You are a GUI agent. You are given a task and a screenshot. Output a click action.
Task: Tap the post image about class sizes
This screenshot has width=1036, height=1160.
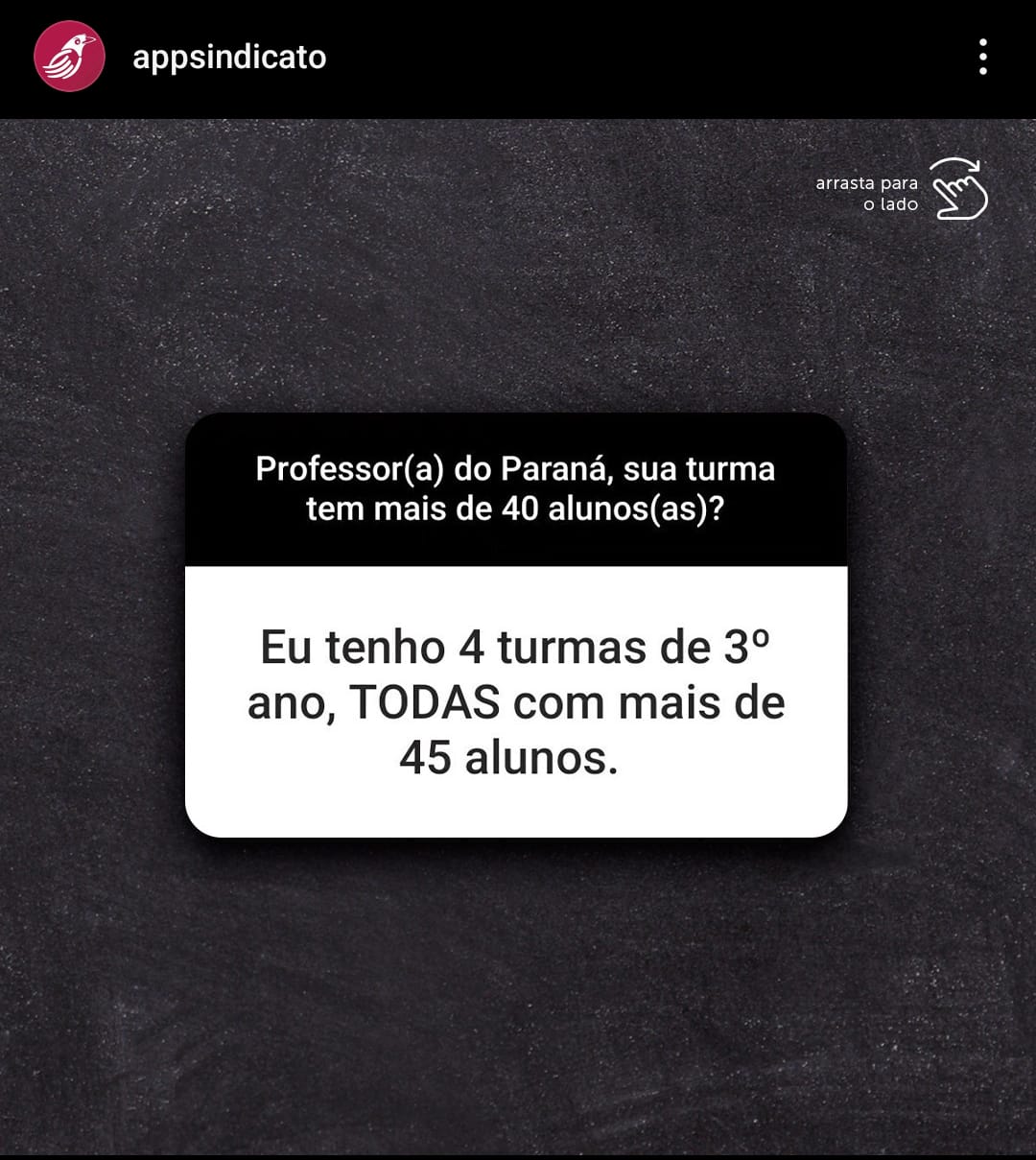[x=516, y=624]
